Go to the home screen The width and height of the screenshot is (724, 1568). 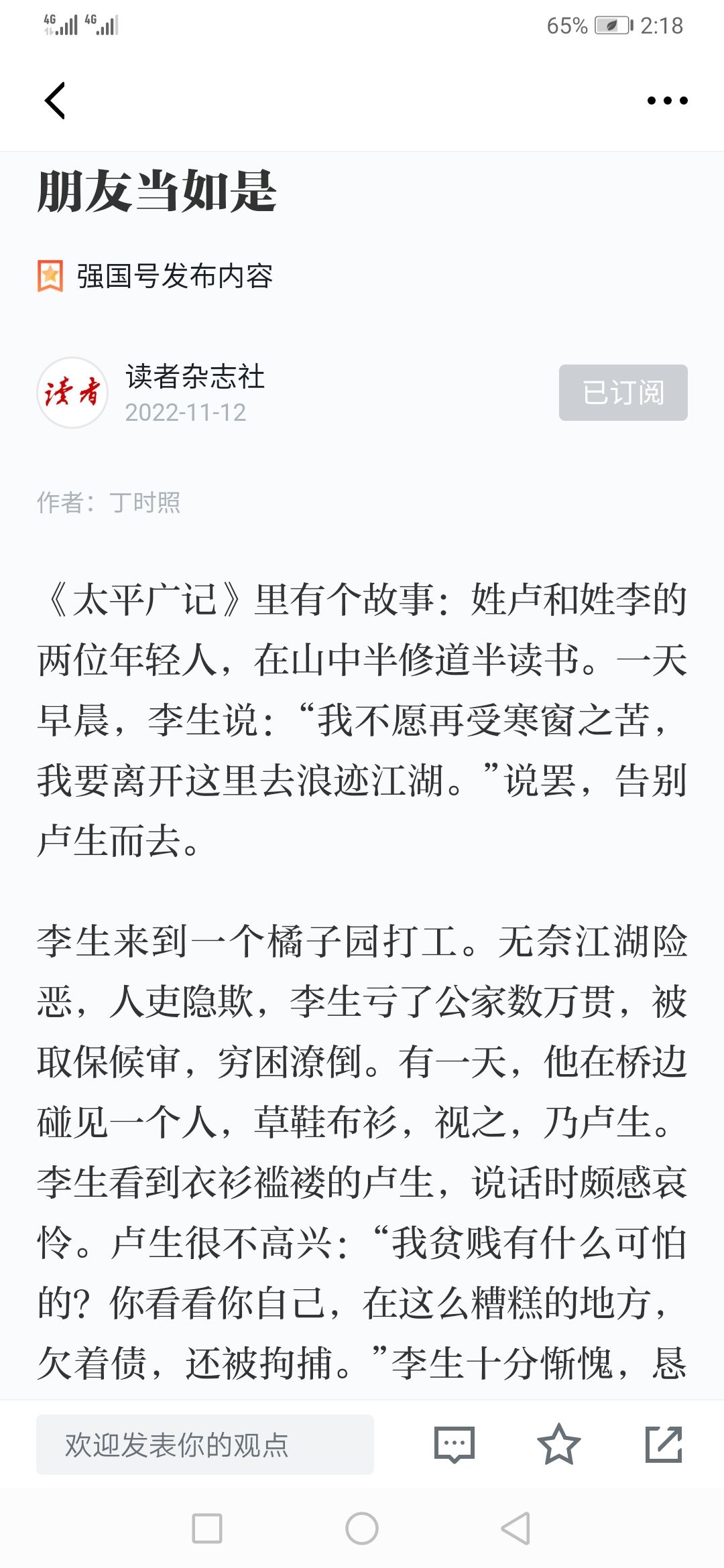pyautogui.click(x=362, y=1528)
